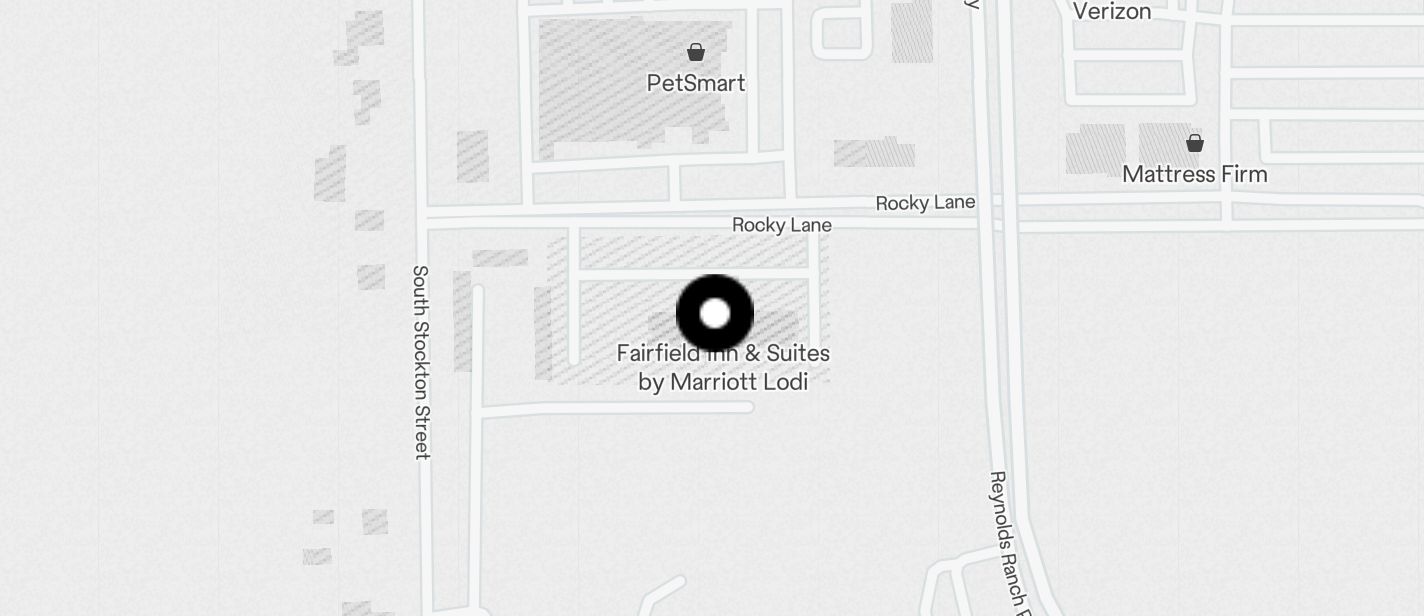The image size is (1424, 616).
Task: Select the PetSmart shop marker
Action: (696, 52)
